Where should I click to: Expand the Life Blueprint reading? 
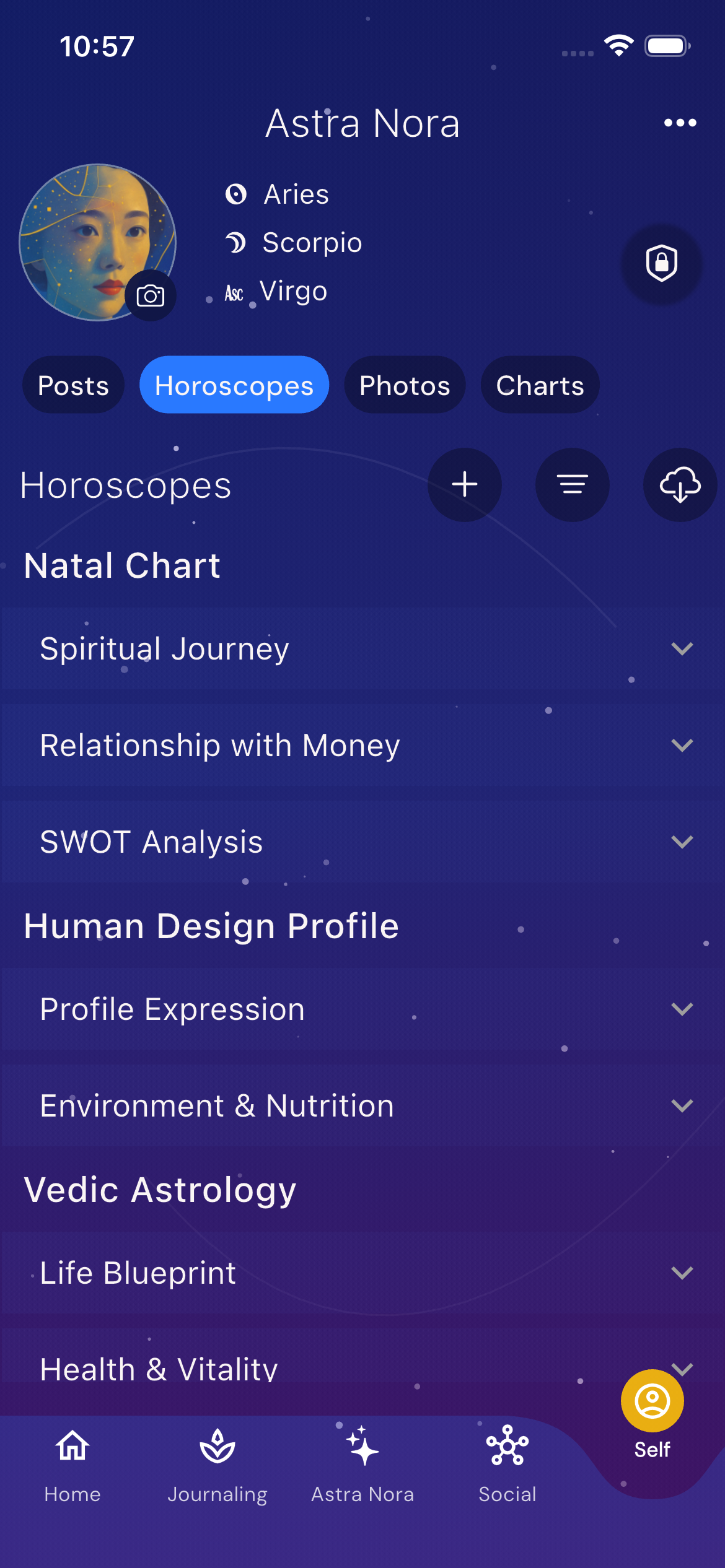click(362, 1273)
